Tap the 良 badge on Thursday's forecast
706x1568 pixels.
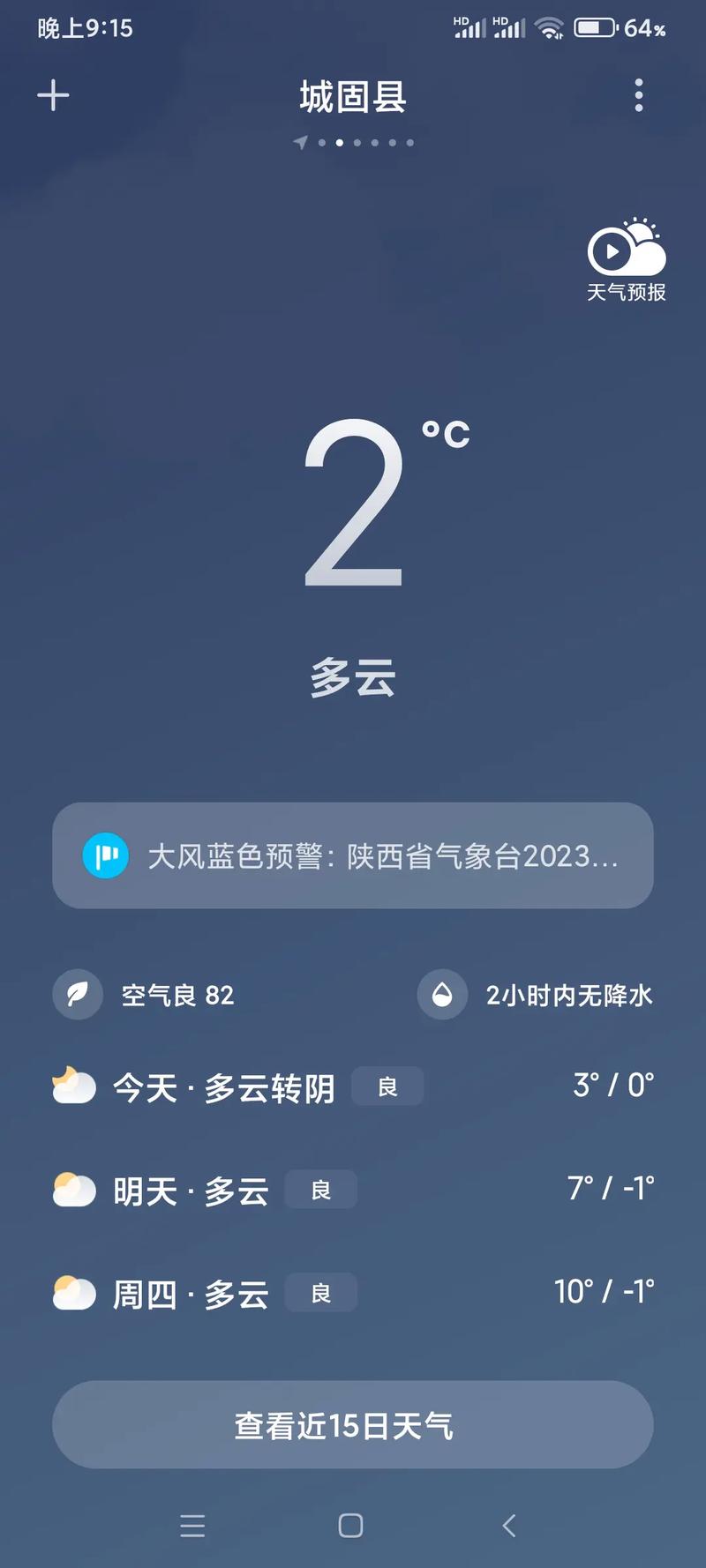[320, 1293]
